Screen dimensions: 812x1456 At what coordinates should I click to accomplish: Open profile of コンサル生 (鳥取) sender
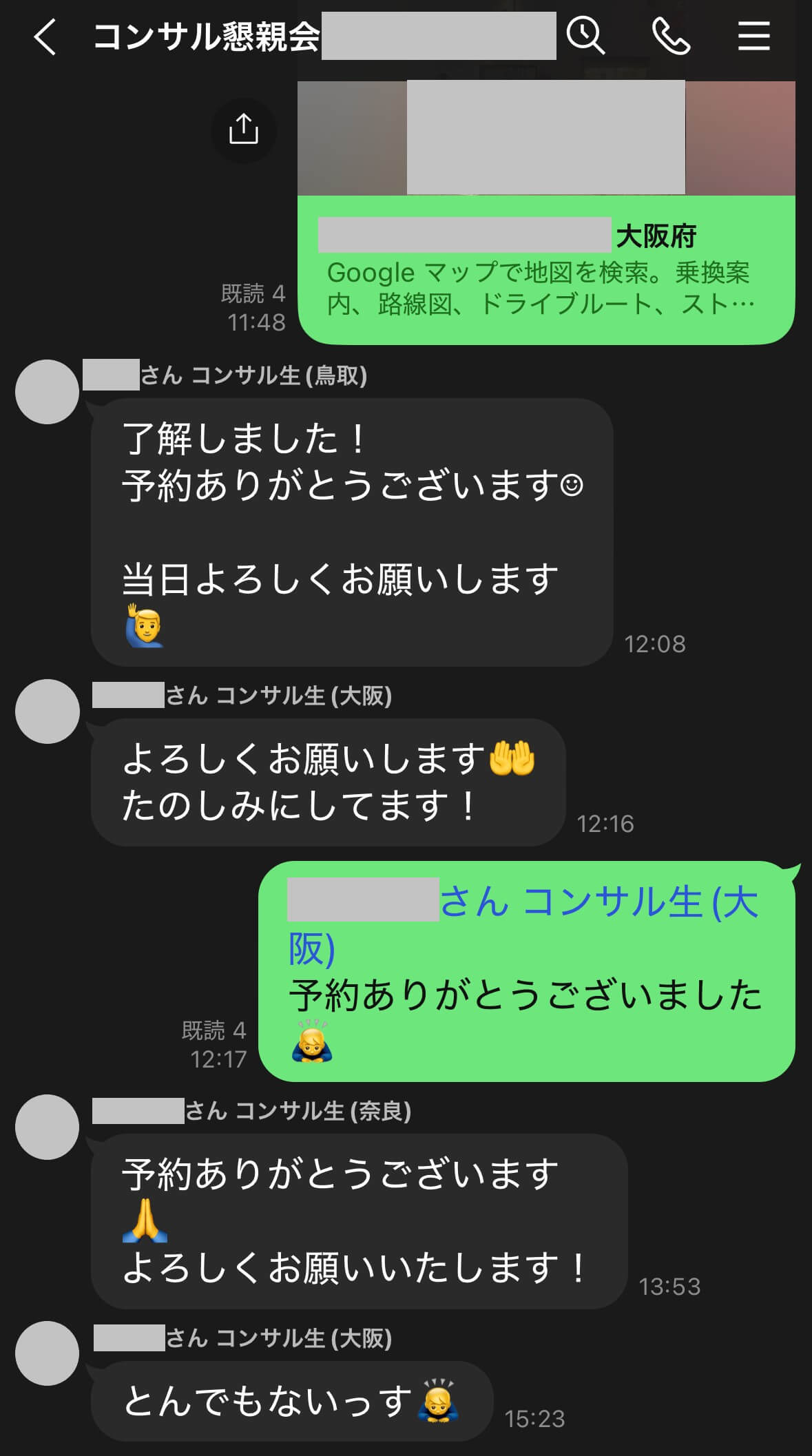click(47, 391)
